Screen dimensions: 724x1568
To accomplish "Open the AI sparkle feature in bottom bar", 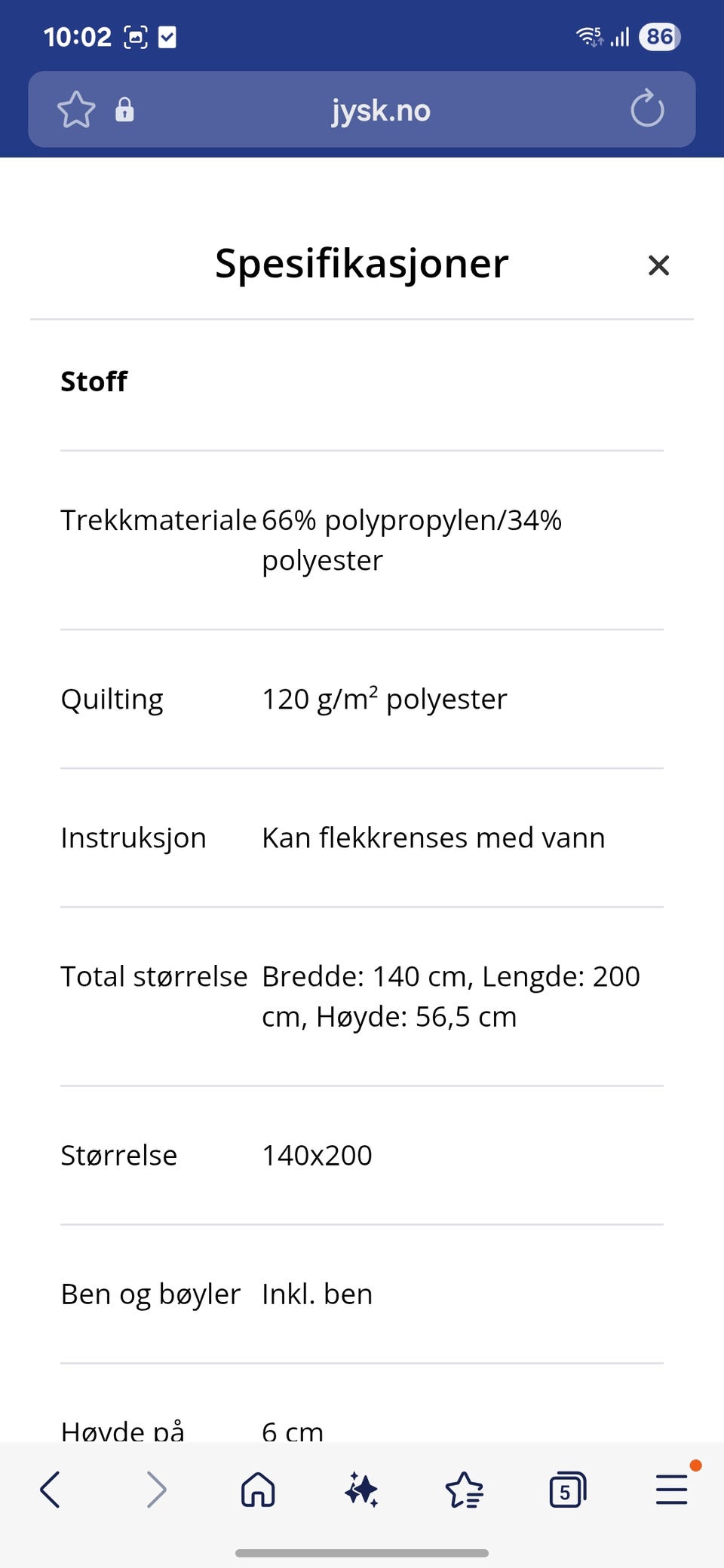I will tap(362, 1489).
